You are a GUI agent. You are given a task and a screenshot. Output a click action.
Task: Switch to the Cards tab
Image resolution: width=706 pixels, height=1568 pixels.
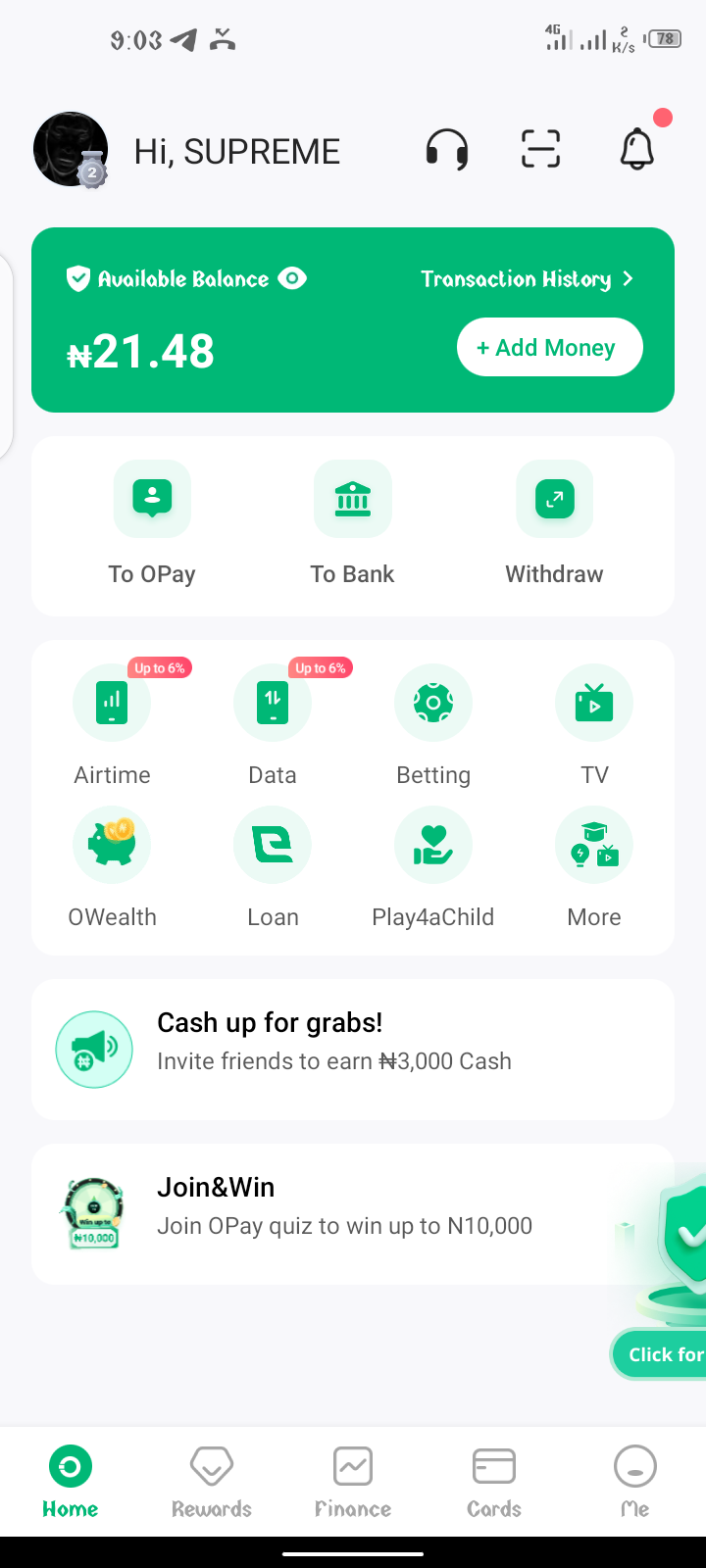(x=494, y=1482)
